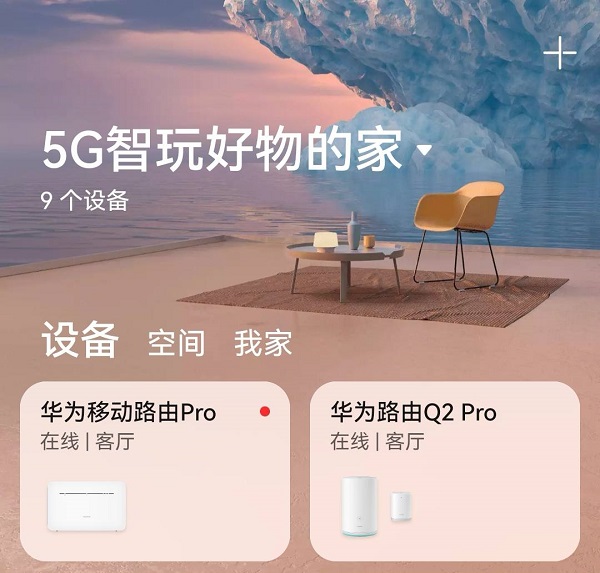Image resolution: width=600 pixels, height=573 pixels.
Task: Expand the 5G智玩好物的家 home dropdown
Action: [x=424, y=151]
